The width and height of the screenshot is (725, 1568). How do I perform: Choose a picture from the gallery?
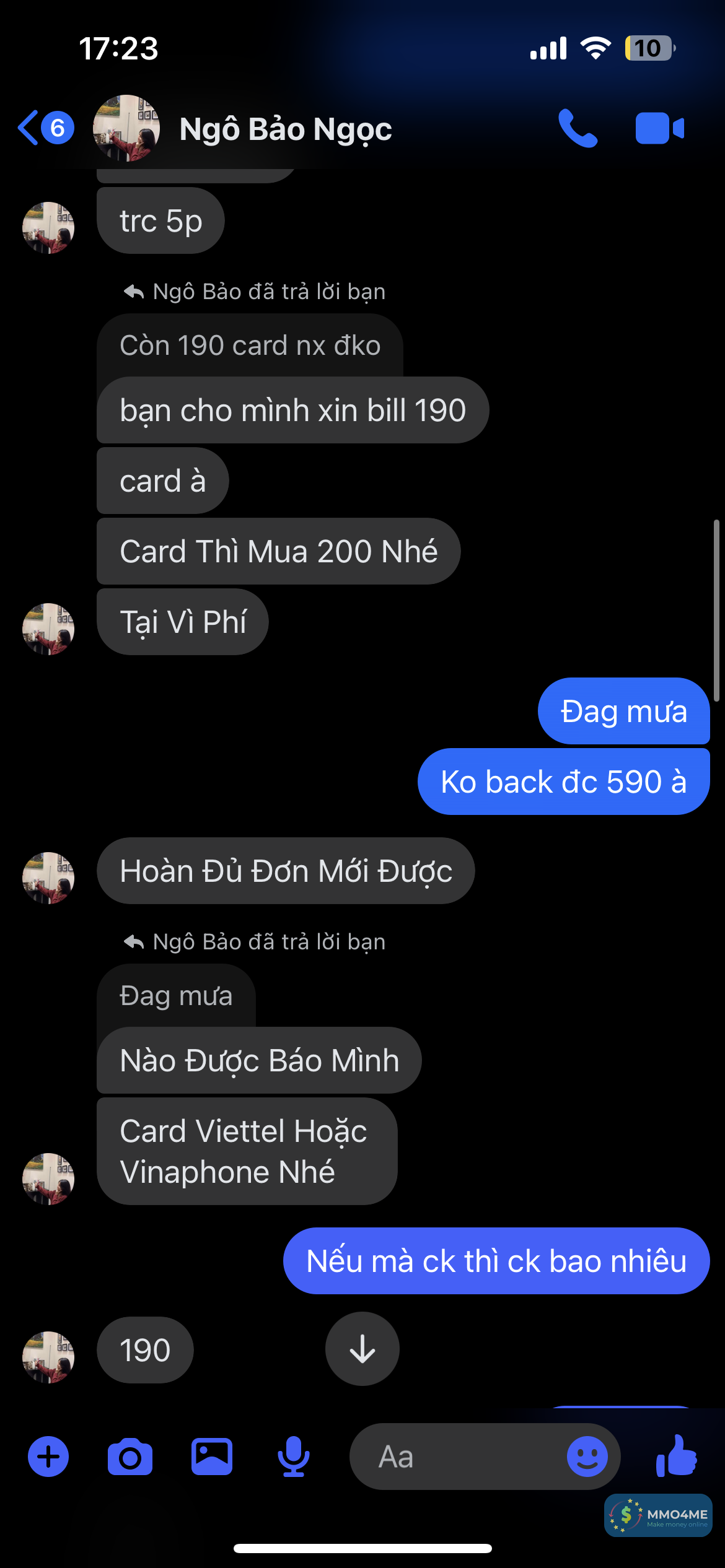pyautogui.click(x=212, y=1457)
